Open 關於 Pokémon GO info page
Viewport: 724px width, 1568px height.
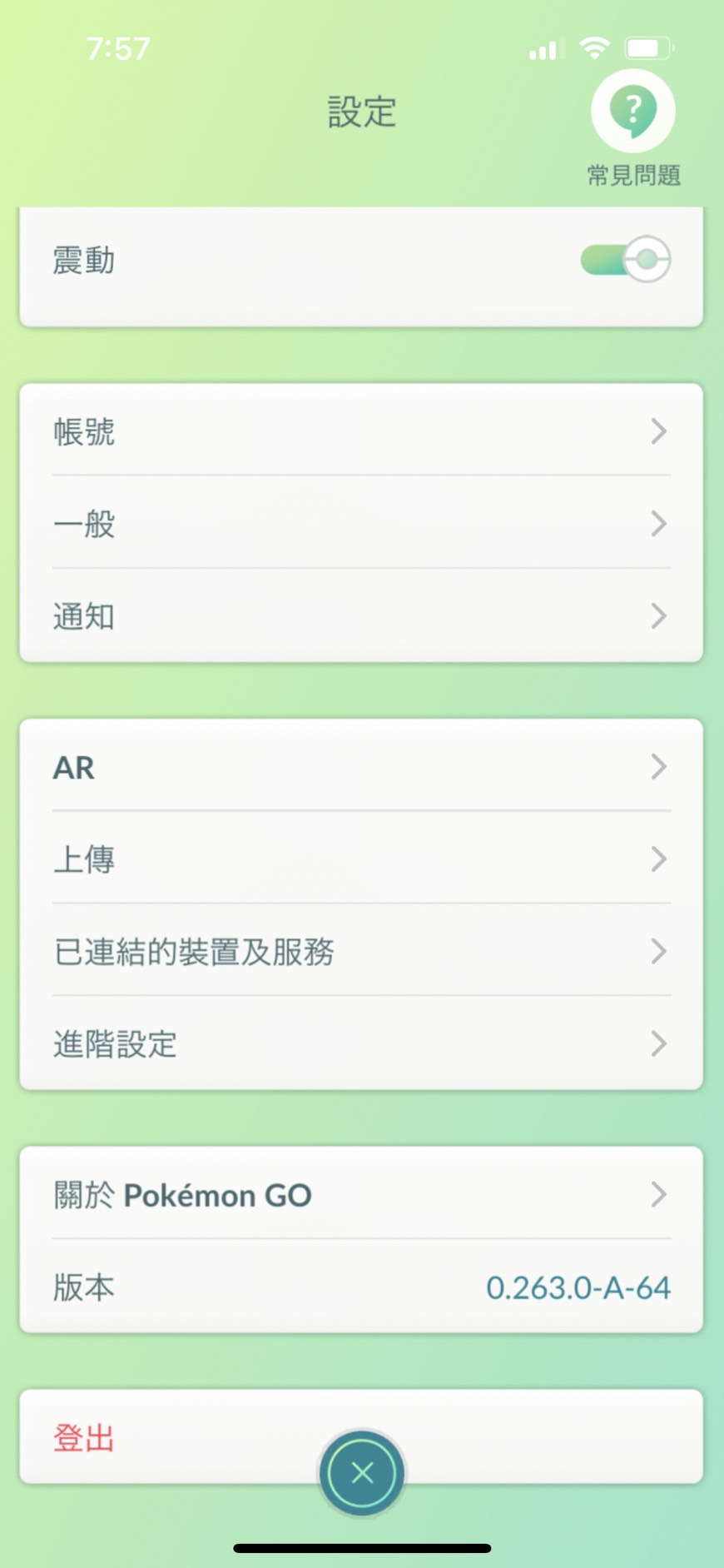click(362, 1195)
